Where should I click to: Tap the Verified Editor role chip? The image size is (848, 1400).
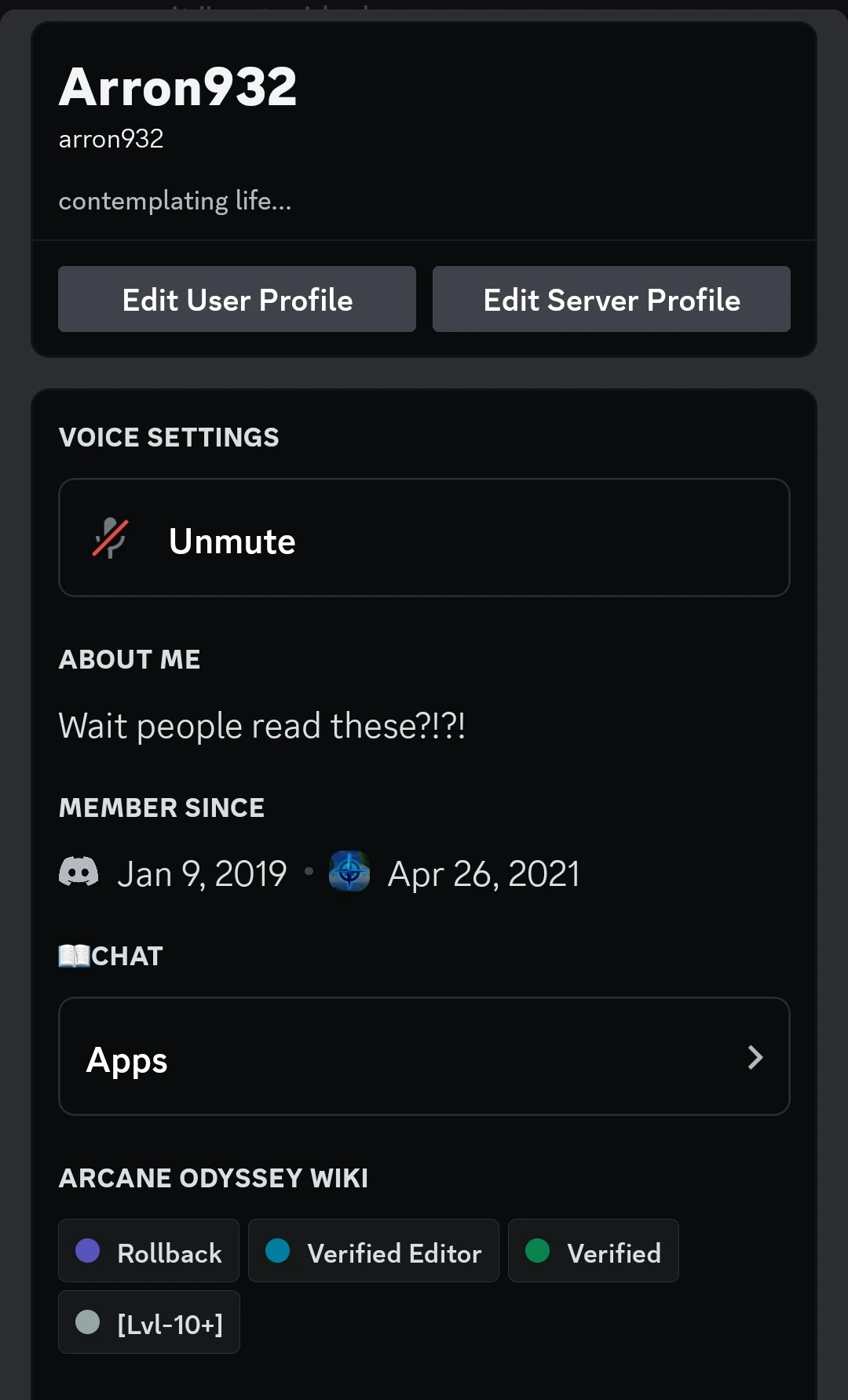(x=373, y=1251)
